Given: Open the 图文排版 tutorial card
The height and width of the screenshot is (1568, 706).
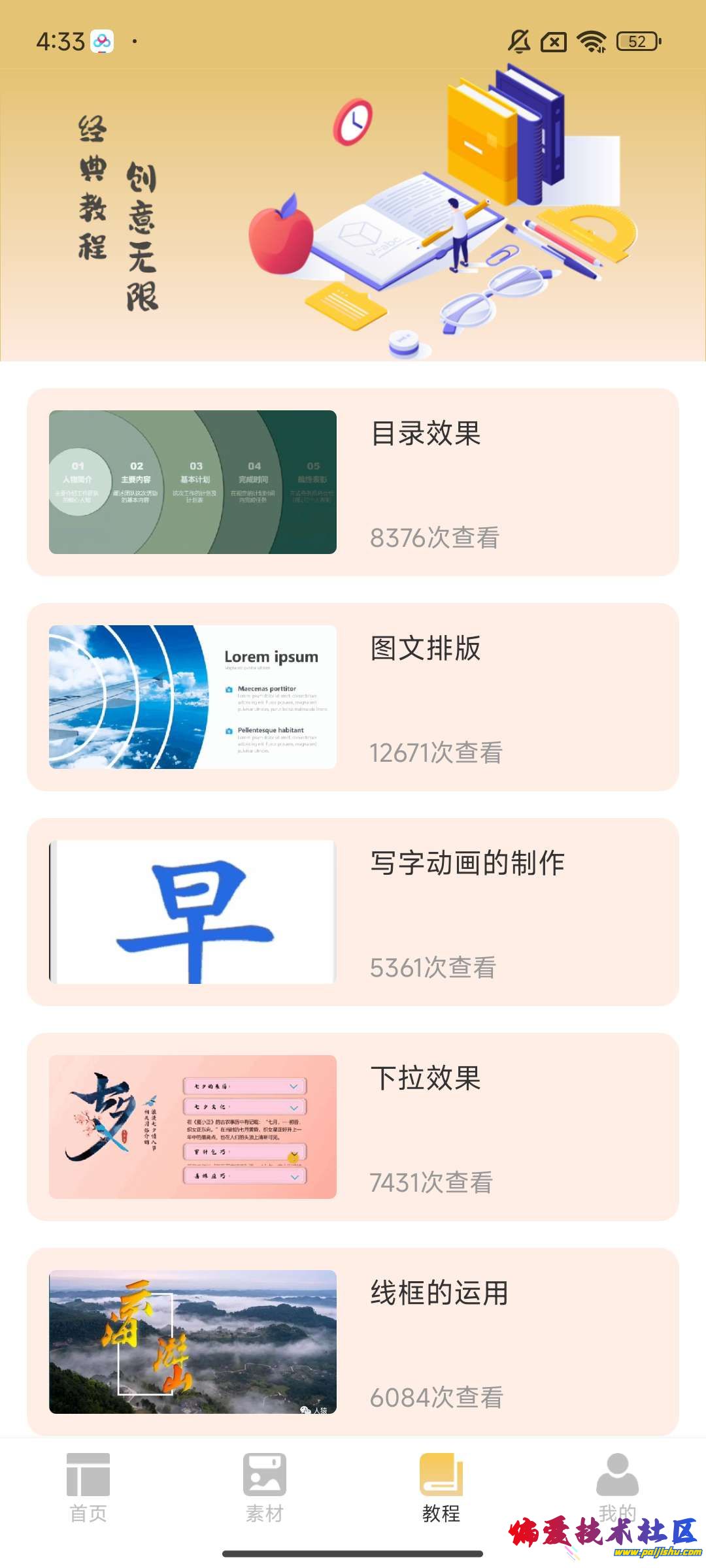Looking at the screenshot, I should [353, 697].
